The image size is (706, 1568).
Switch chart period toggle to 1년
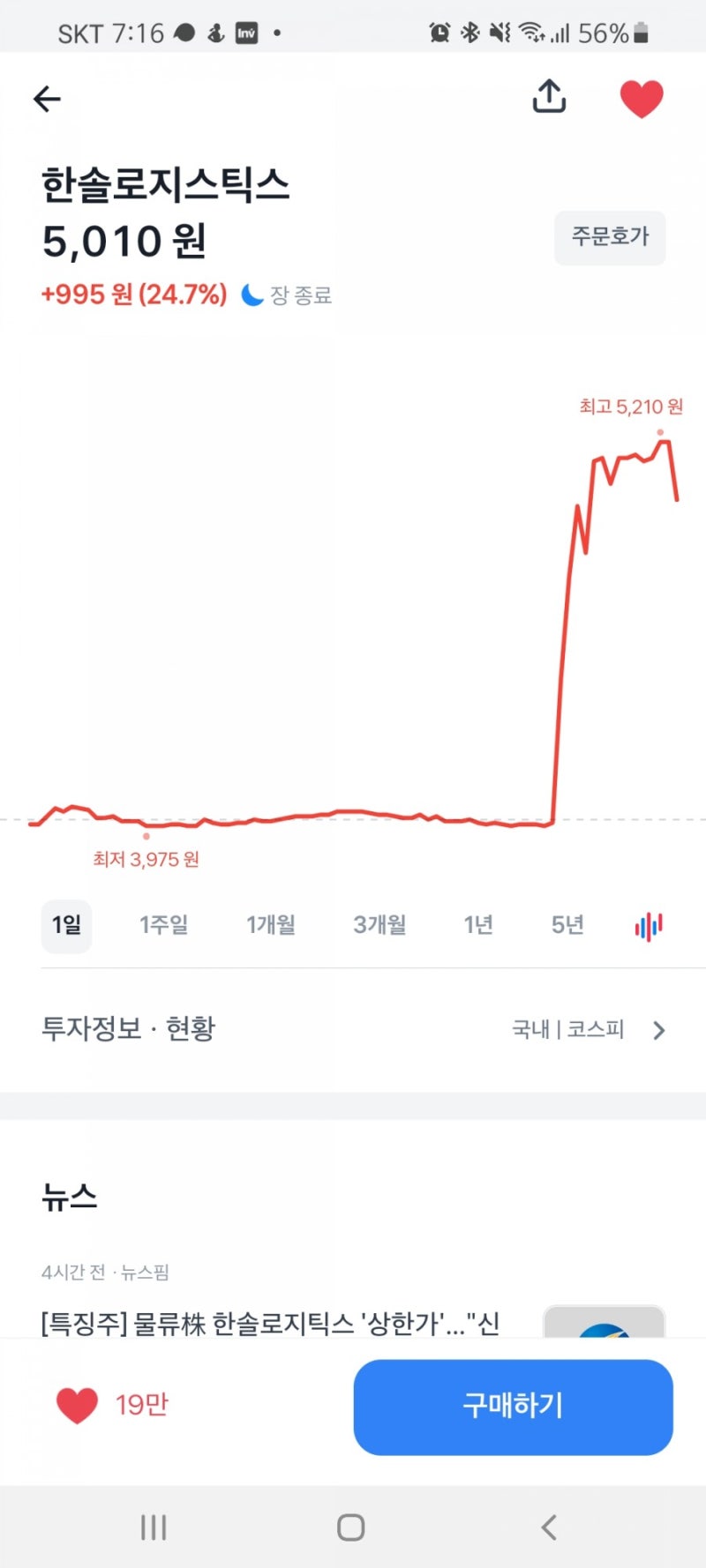[477, 926]
